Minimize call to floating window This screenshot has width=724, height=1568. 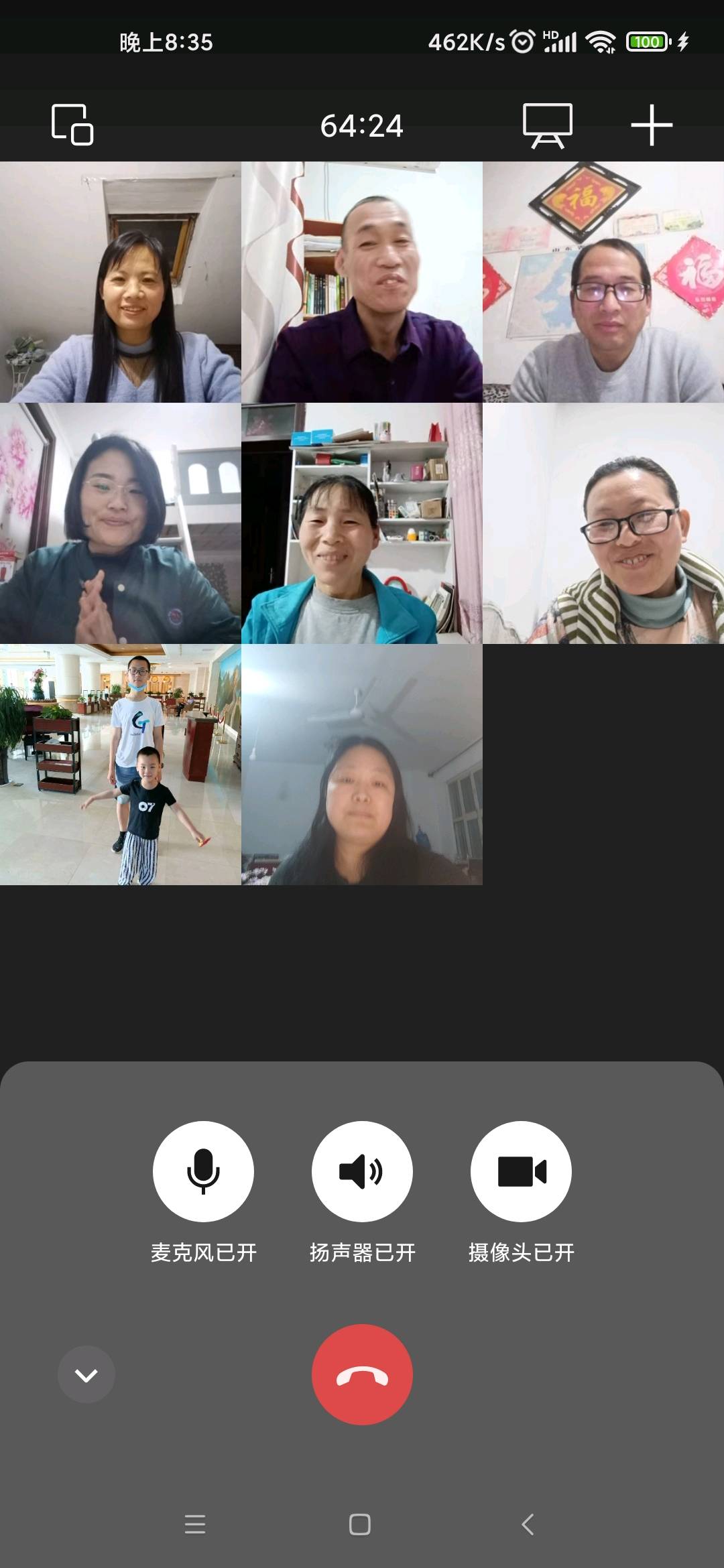point(72,125)
